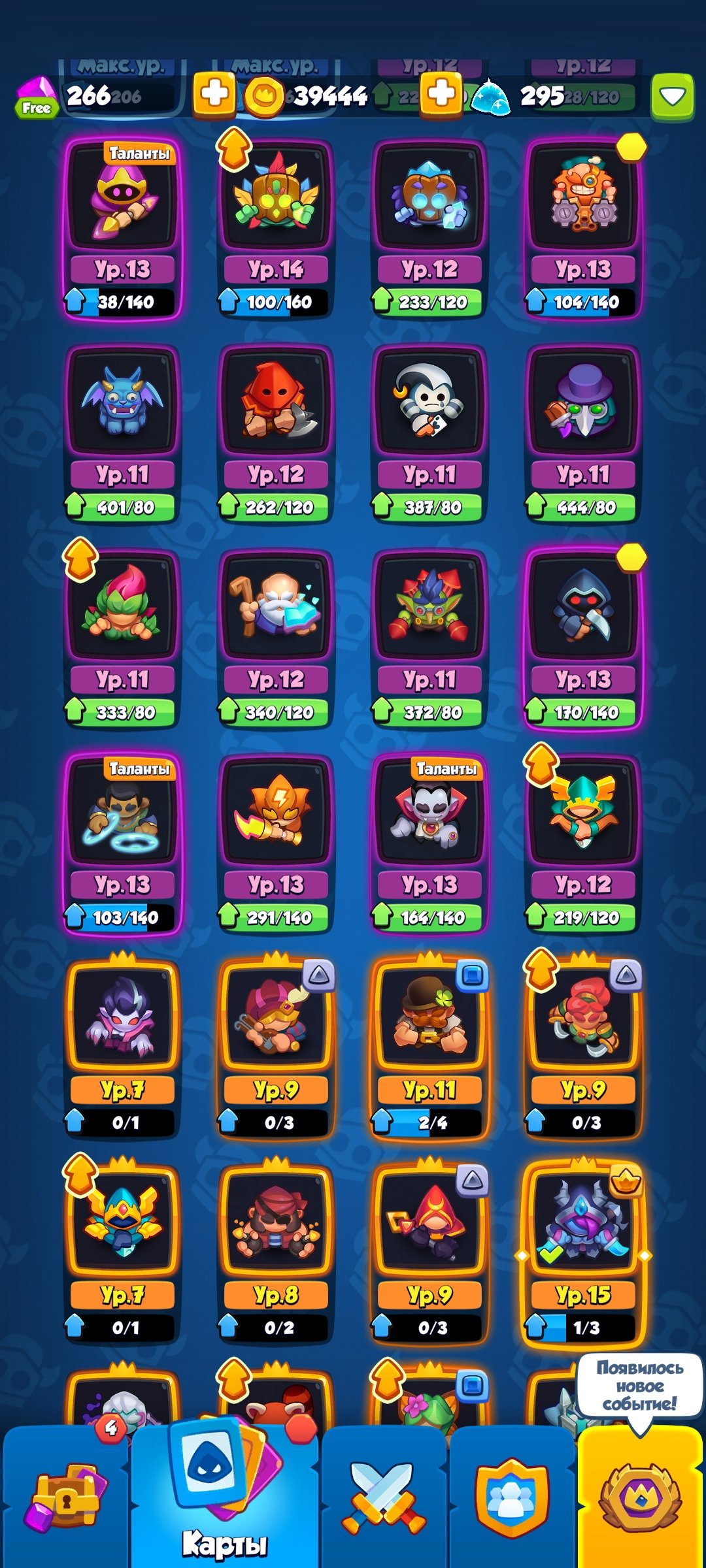Select the jester card with 387/80
Viewport: 706px width, 1568px height.
pyautogui.click(x=429, y=434)
